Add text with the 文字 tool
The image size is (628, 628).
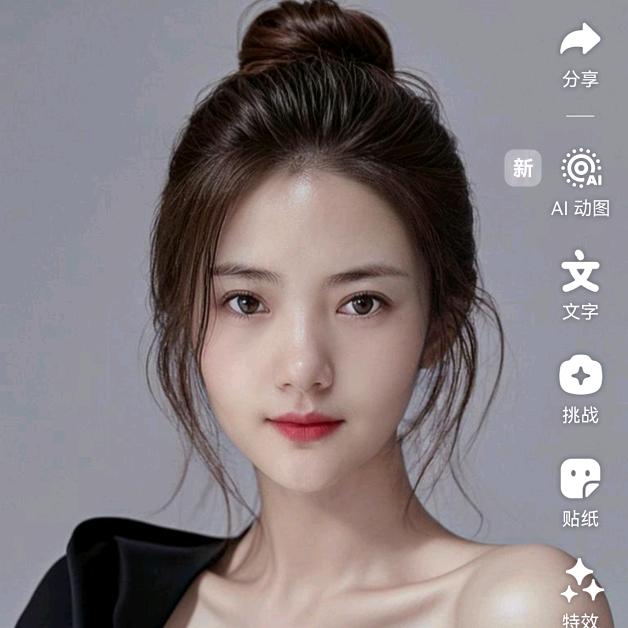coord(580,272)
